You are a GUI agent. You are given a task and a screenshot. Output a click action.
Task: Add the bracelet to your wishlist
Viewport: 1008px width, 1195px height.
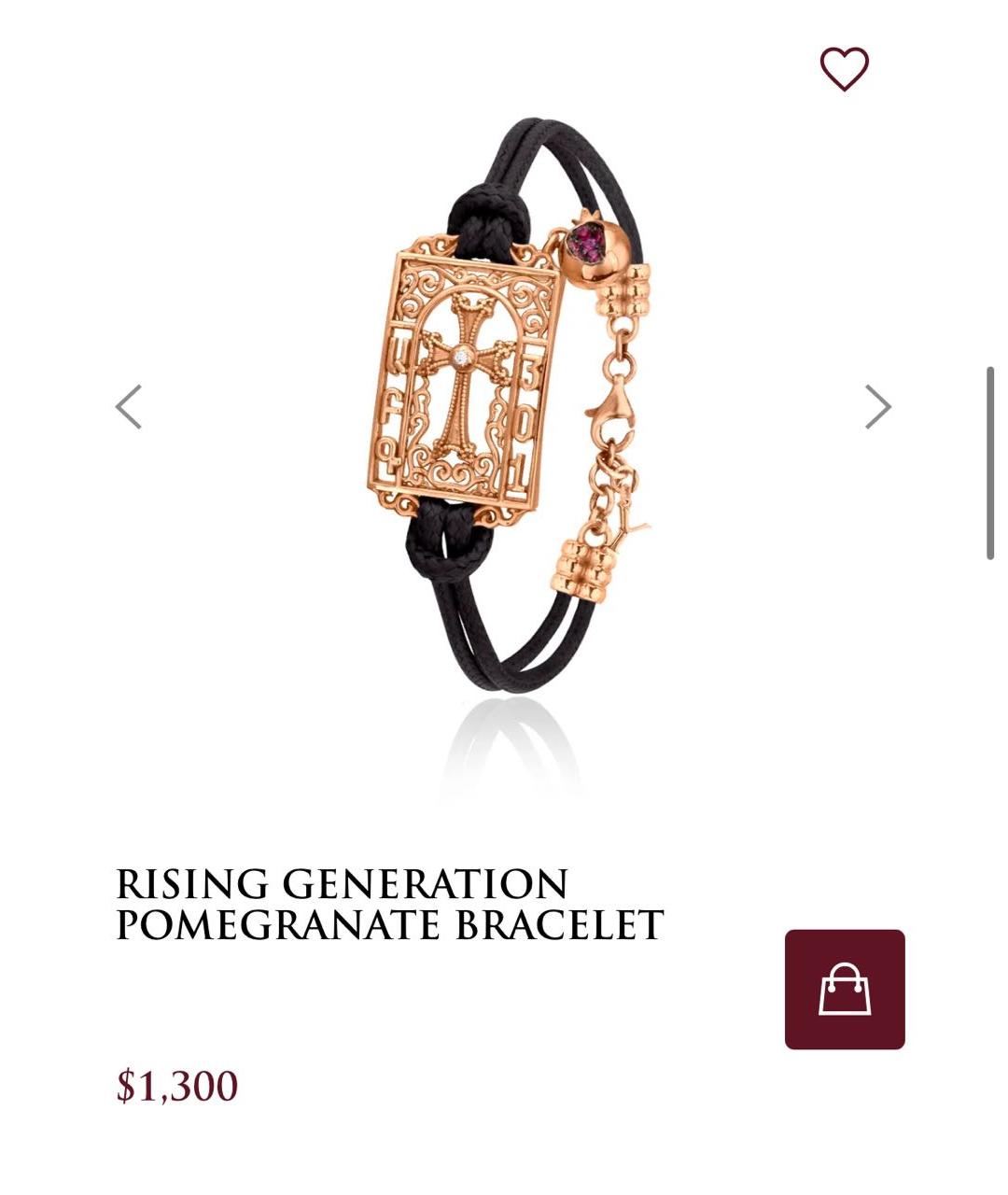coord(844,69)
